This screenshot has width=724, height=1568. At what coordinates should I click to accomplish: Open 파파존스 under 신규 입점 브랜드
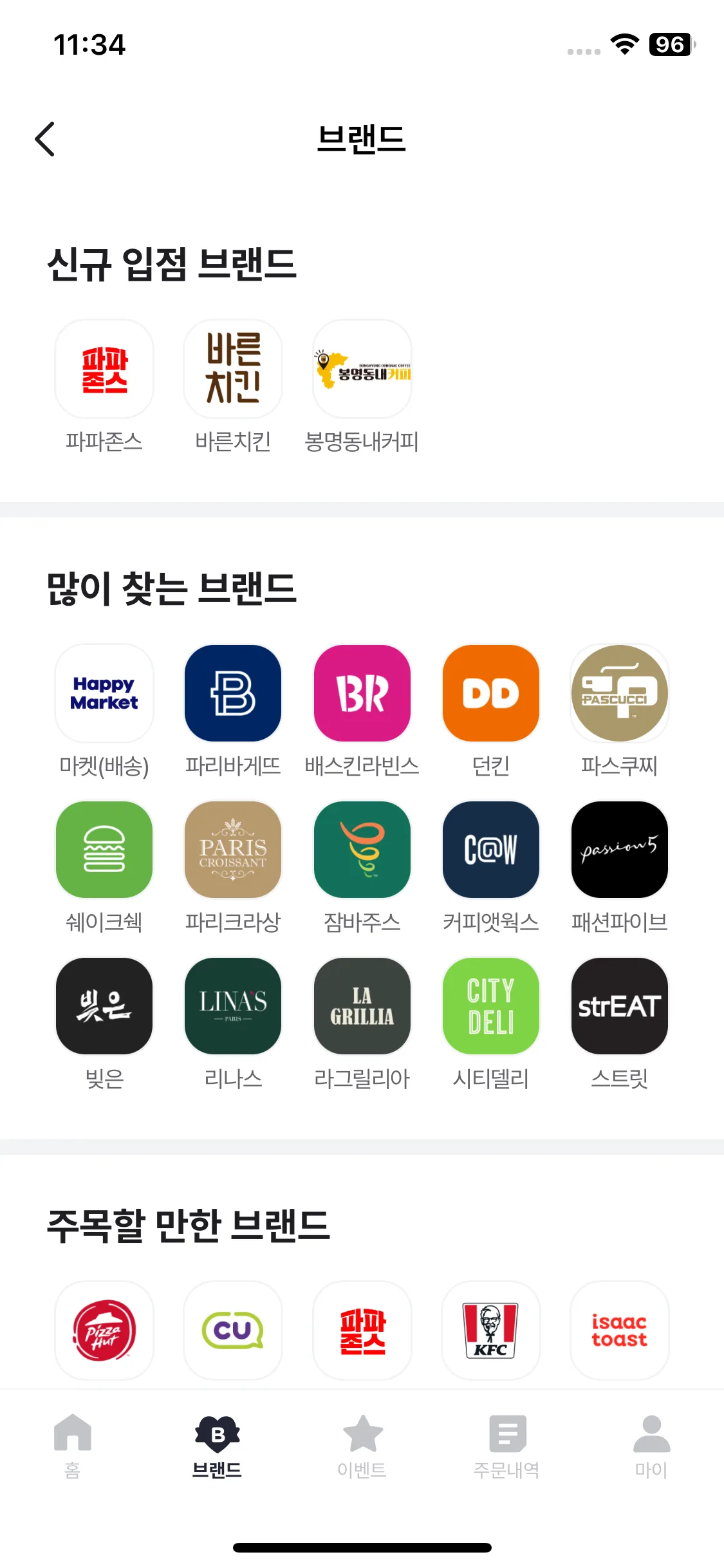pos(104,369)
